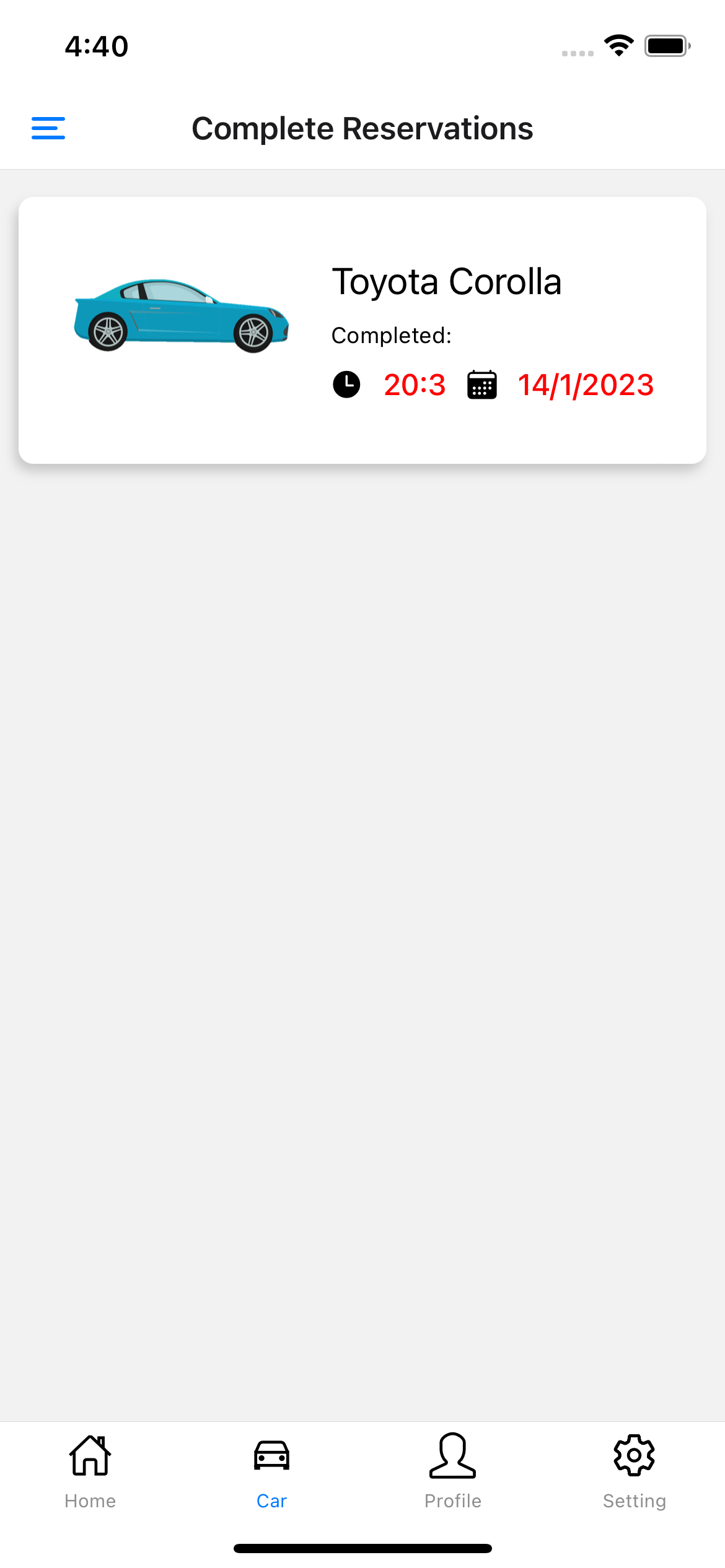This screenshot has height=1568, width=725.
Task: Open the Toyota Corolla reservation card
Action: tap(362, 330)
